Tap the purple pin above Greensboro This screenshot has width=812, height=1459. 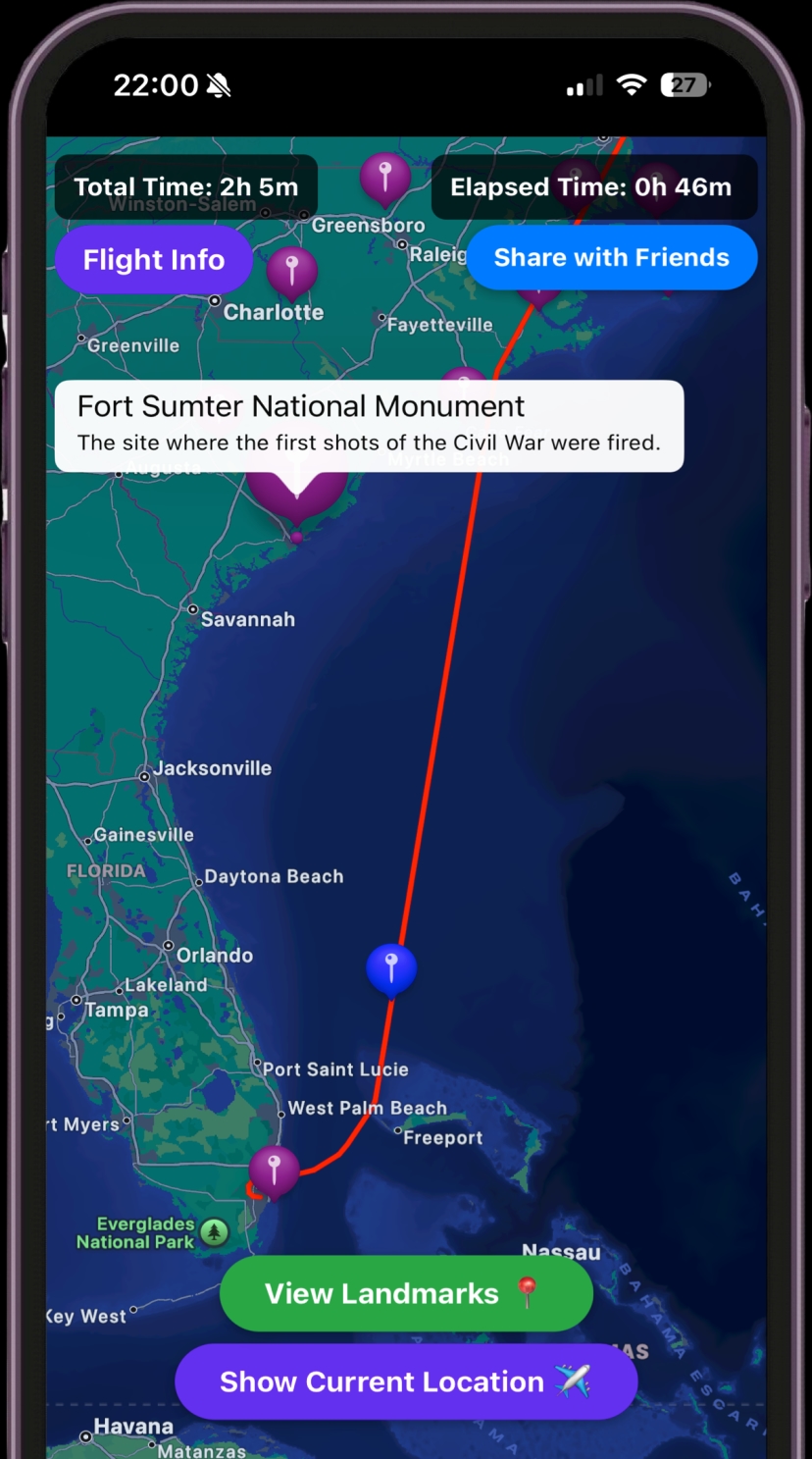point(384,178)
